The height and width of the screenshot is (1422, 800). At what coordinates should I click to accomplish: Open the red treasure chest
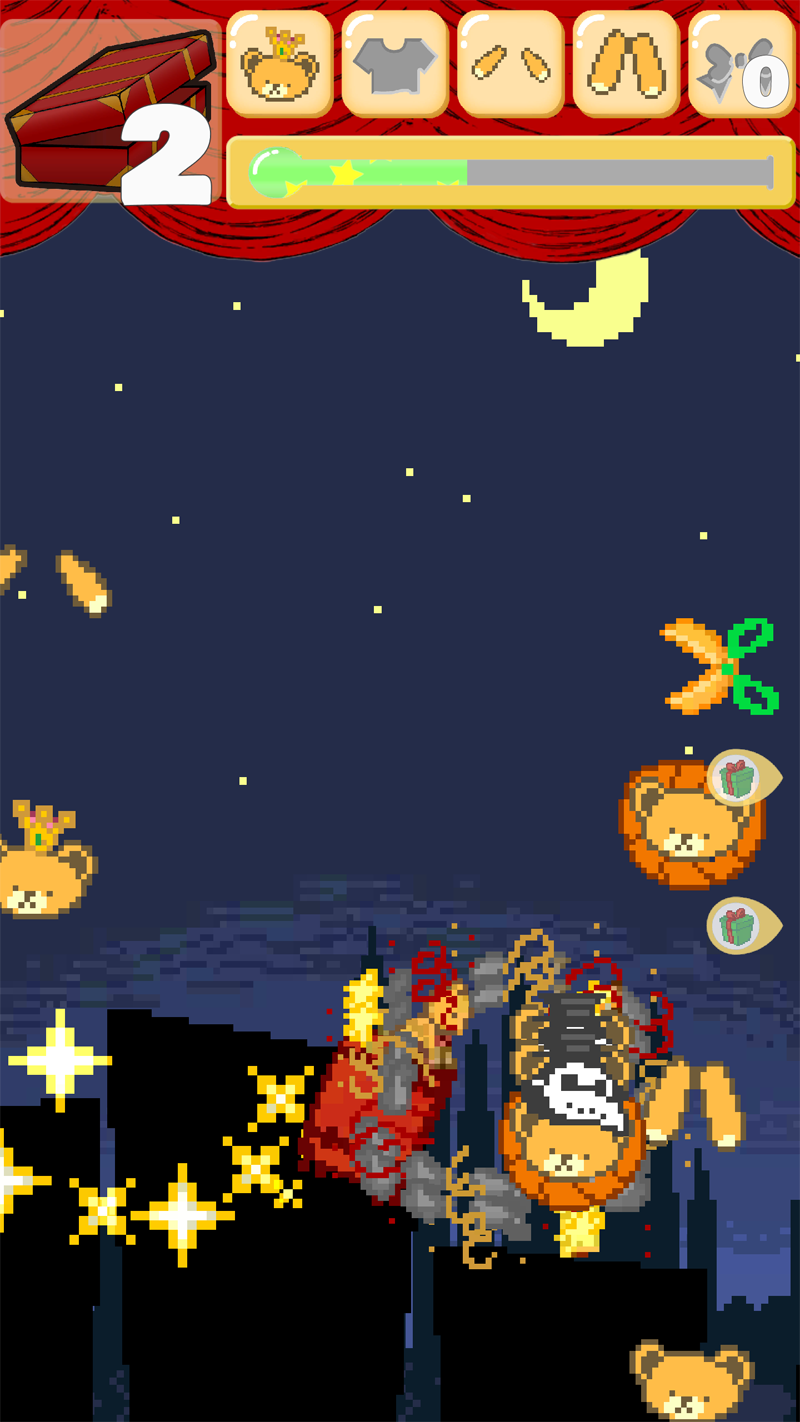pos(108,110)
